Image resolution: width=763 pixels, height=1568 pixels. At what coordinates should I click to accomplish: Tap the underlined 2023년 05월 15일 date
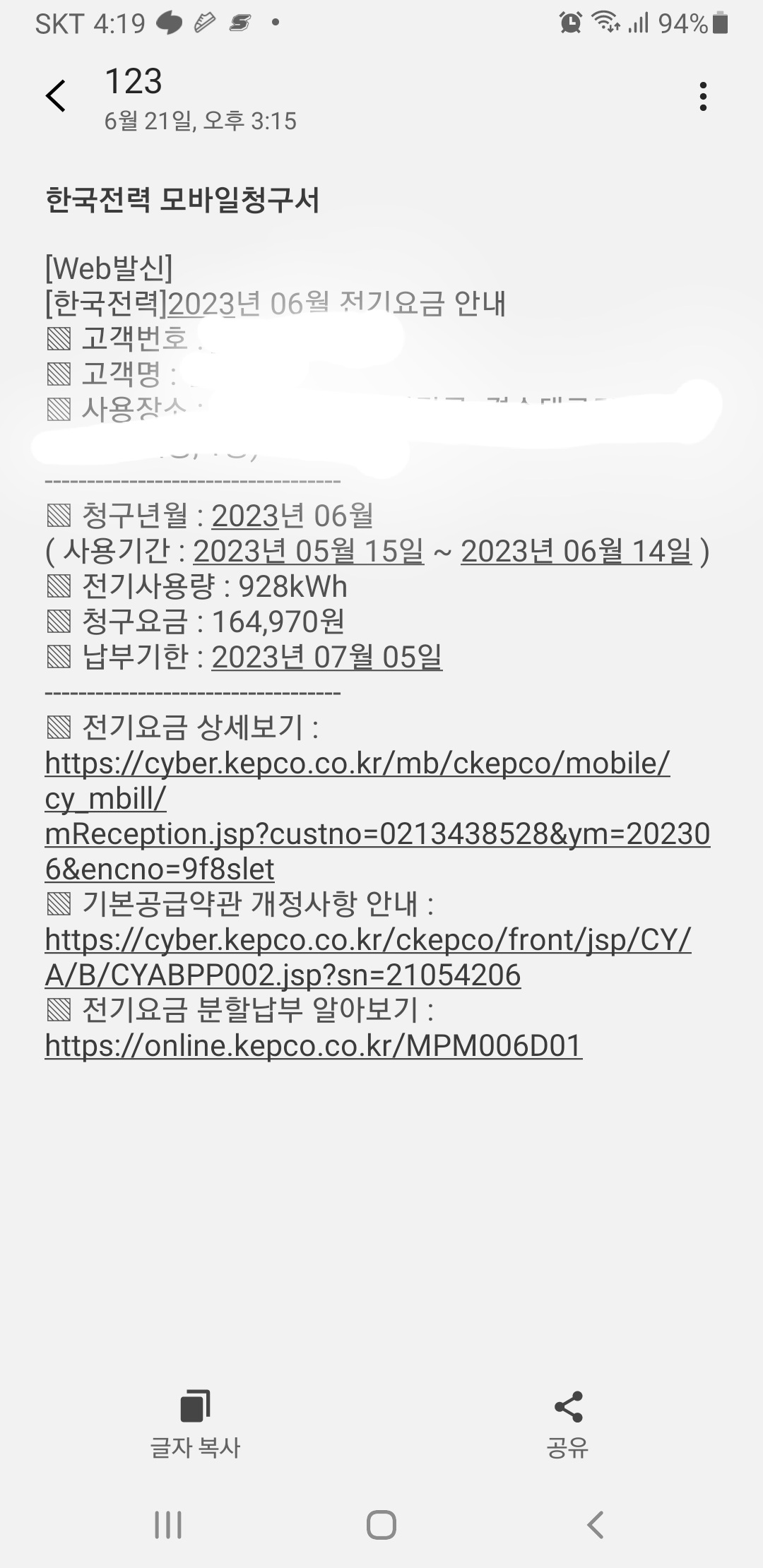309,551
